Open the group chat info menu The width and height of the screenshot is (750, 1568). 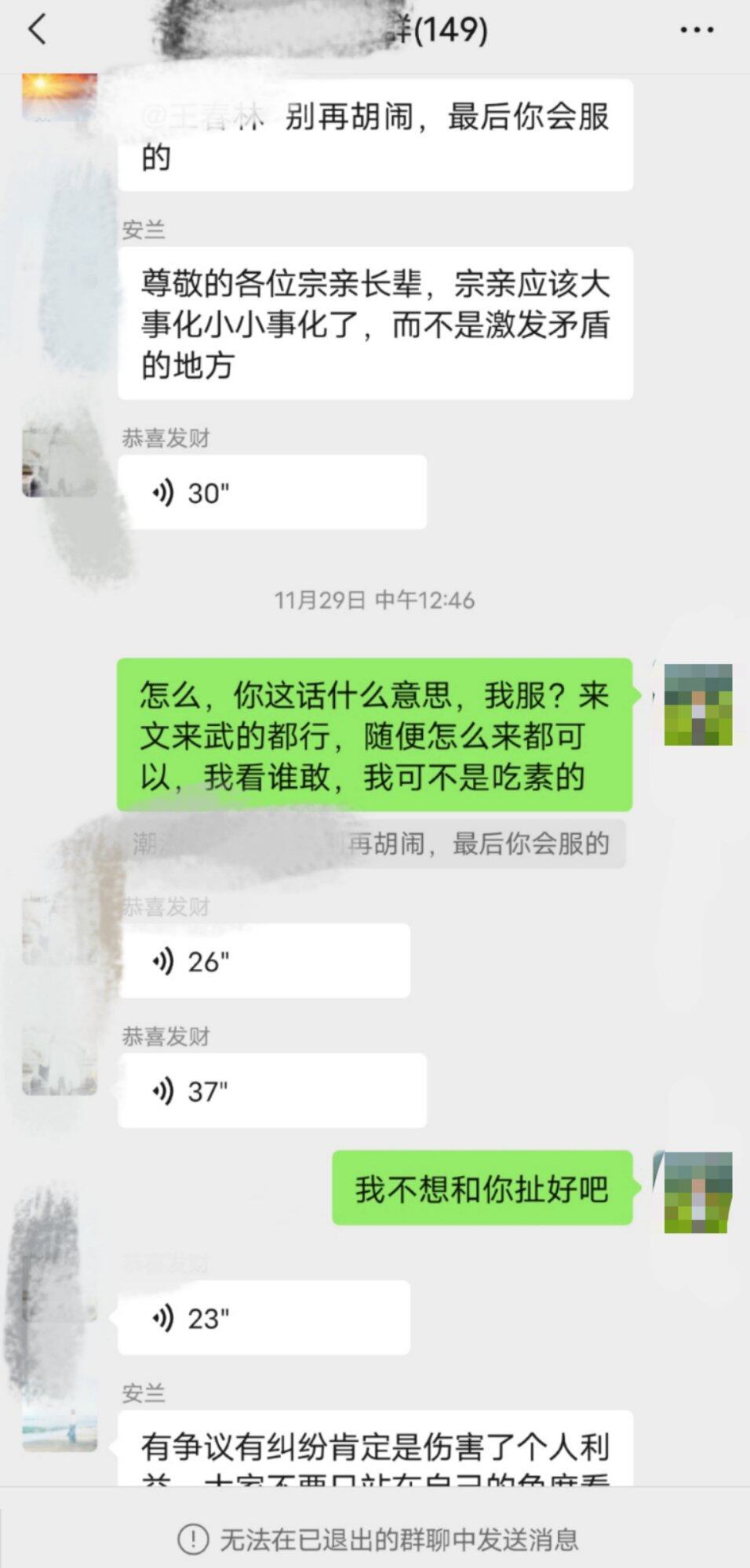[696, 31]
